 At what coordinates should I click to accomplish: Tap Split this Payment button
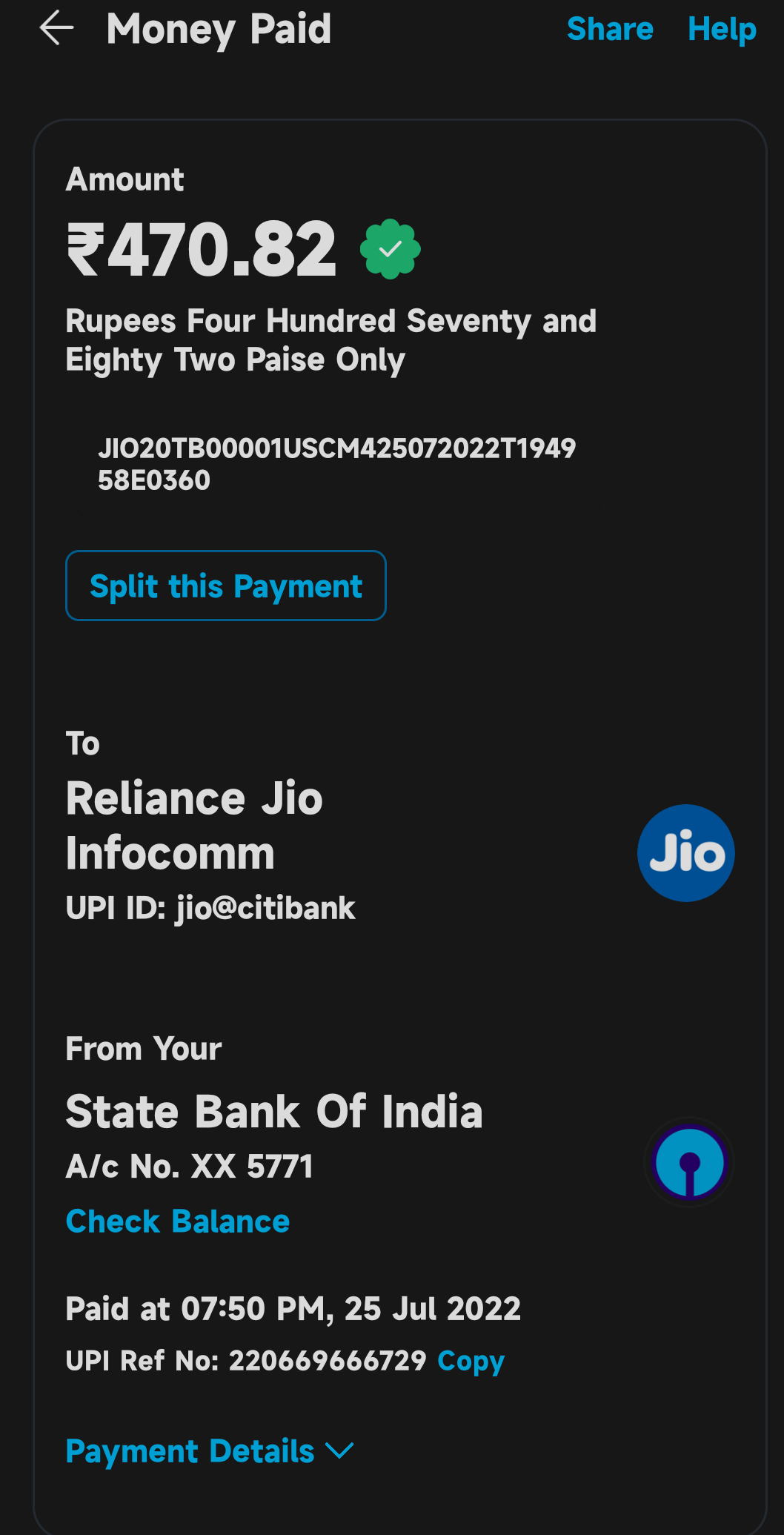coord(225,586)
